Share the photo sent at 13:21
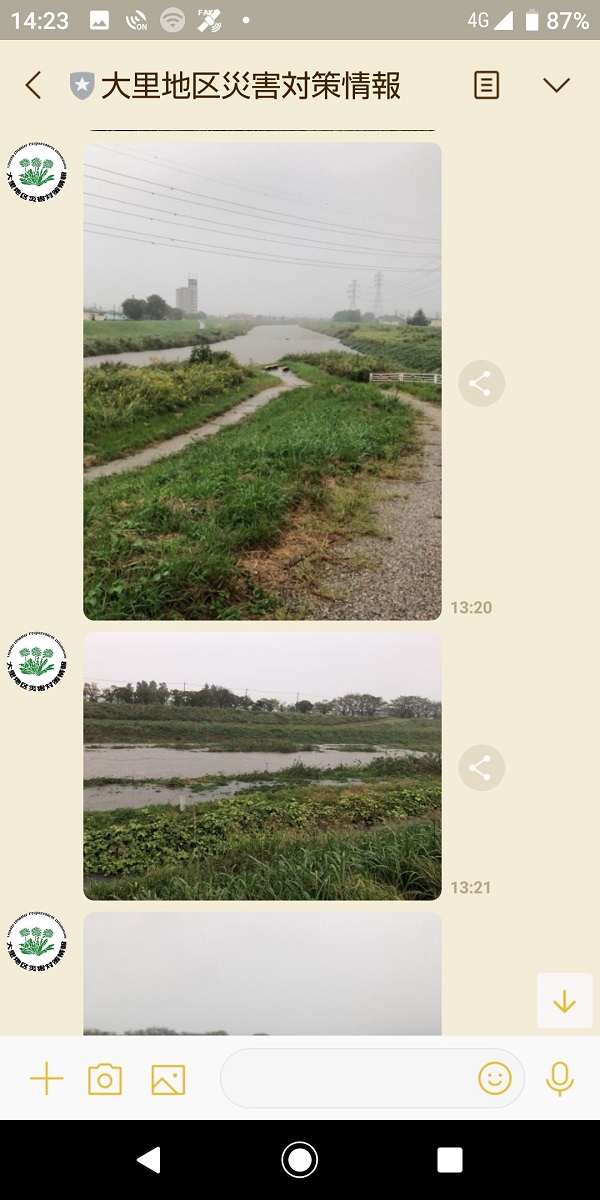 pyautogui.click(x=481, y=768)
